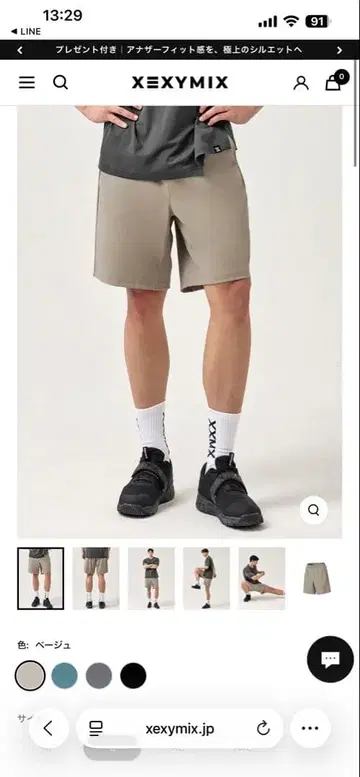This screenshot has width=360, height=777.
Task: Tap the xexymix.jp address bar
Action: 180,728
